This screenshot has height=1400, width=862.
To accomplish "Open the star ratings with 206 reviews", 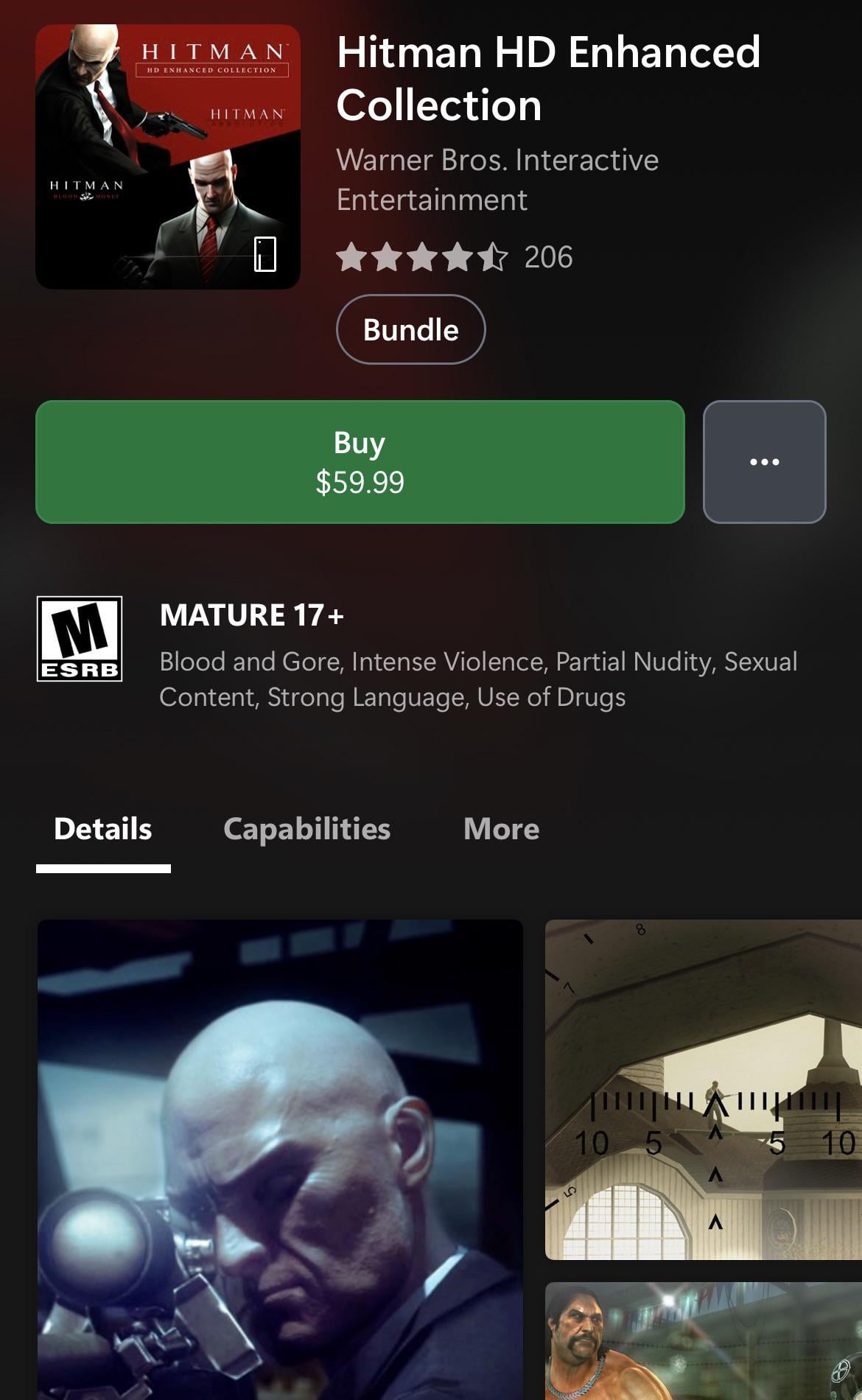I will point(453,257).
